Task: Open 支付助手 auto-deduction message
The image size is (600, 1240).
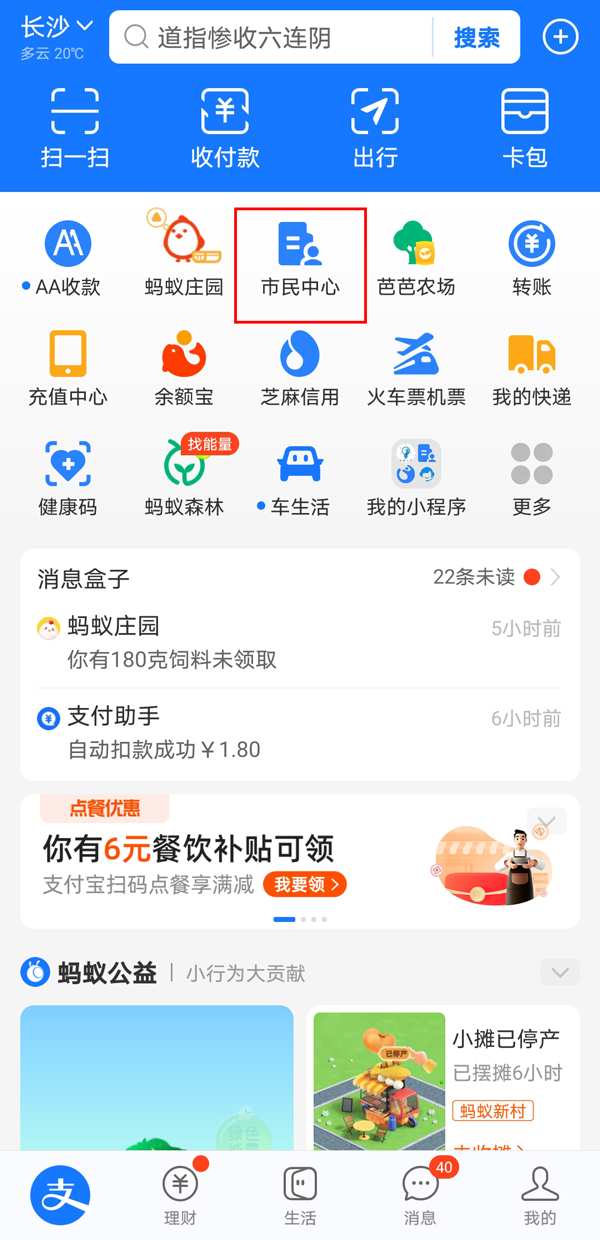Action: [x=300, y=732]
